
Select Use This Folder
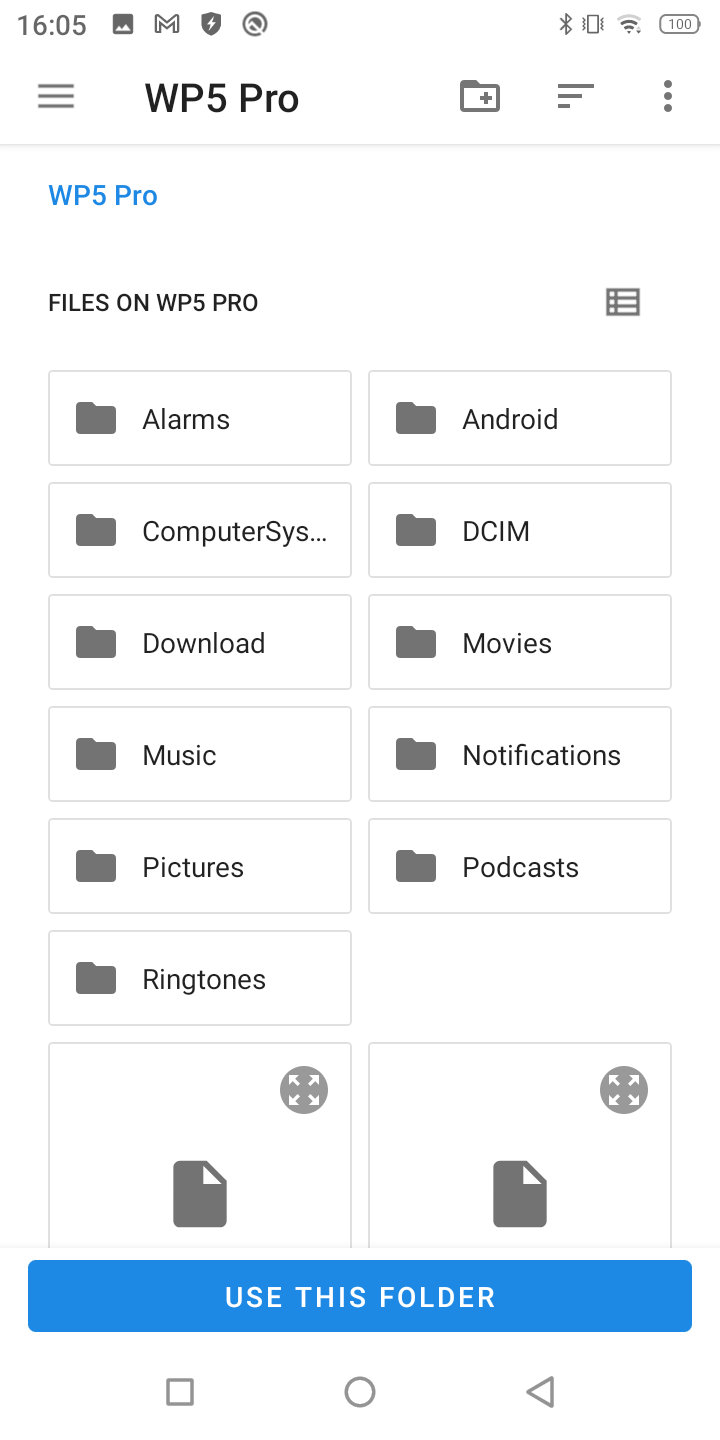(360, 1296)
